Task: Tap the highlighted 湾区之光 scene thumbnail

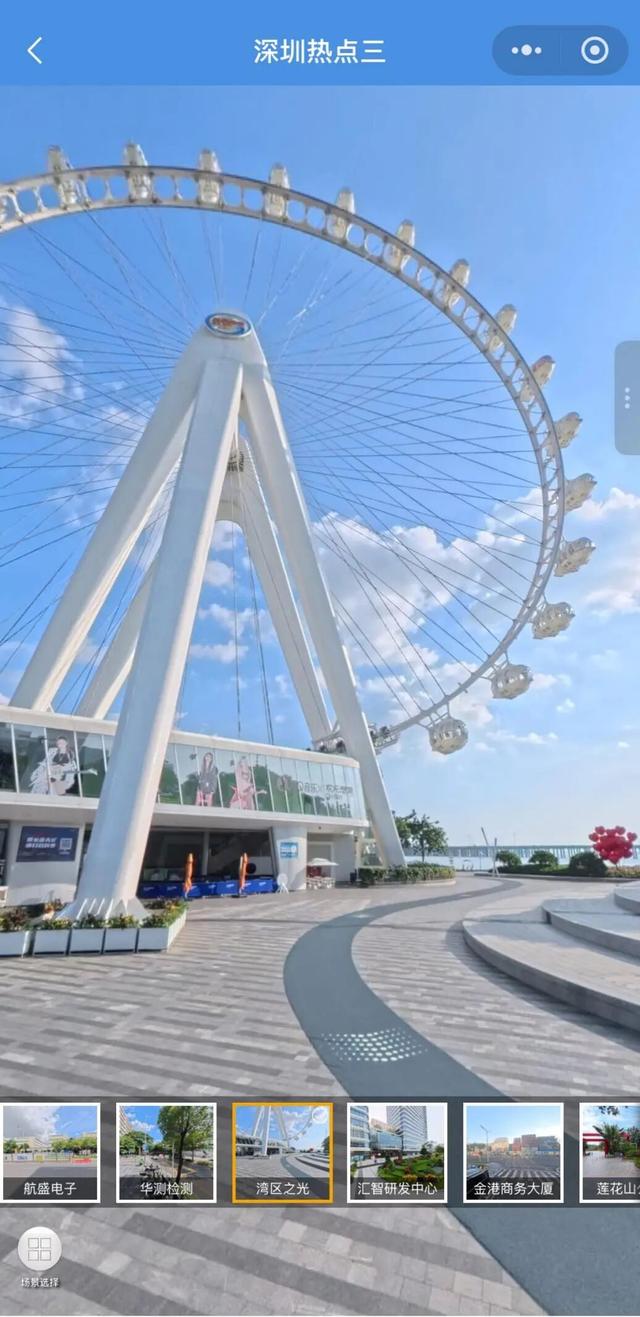Action: [282, 1152]
